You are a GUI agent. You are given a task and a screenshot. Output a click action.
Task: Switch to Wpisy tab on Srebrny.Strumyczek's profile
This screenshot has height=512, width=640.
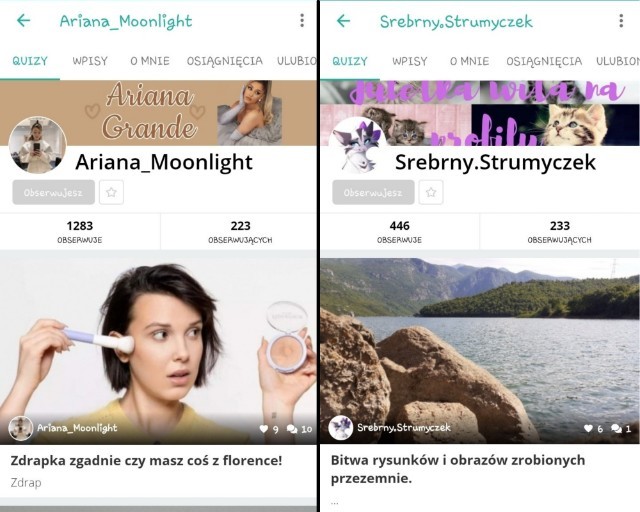[410, 61]
